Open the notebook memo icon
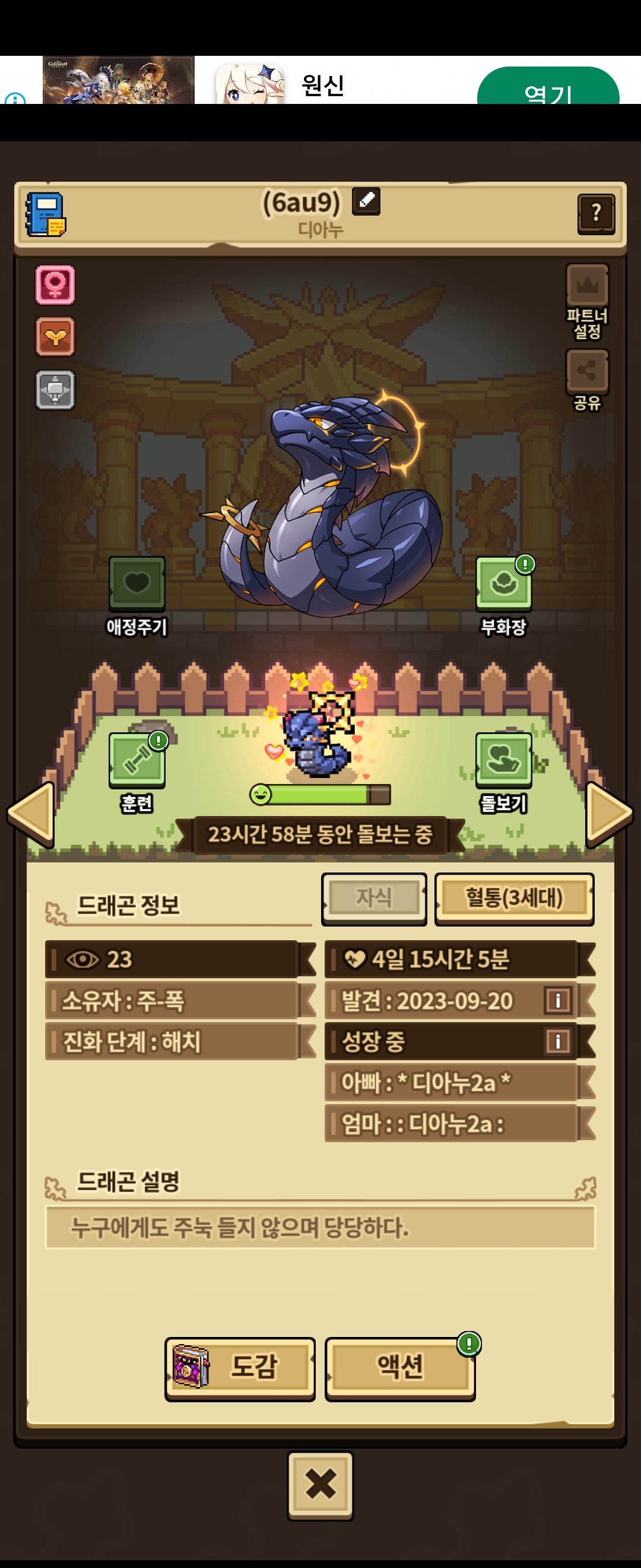The height and width of the screenshot is (1568, 641). pyautogui.click(x=45, y=214)
